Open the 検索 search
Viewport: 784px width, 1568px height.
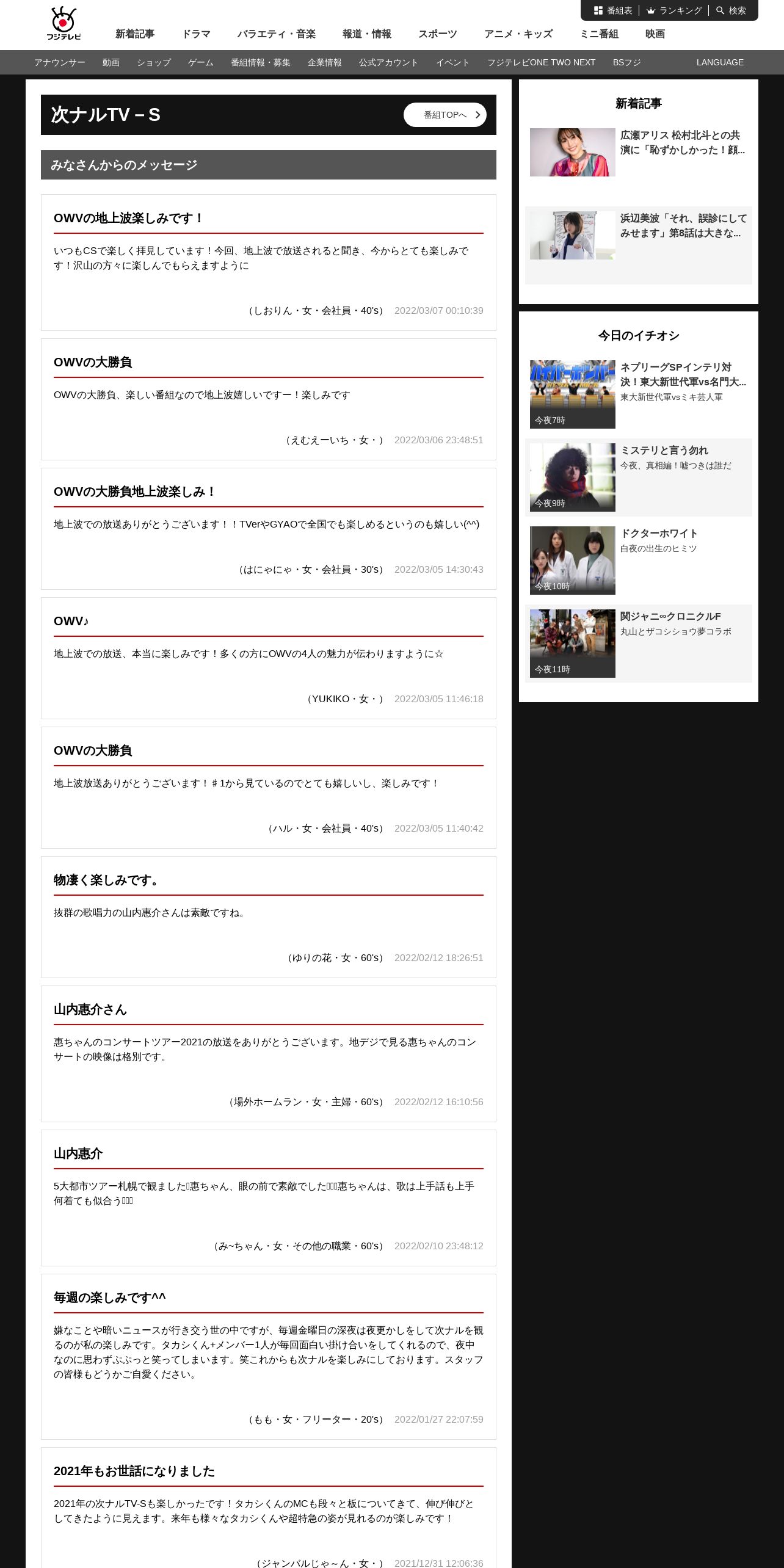point(731,10)
